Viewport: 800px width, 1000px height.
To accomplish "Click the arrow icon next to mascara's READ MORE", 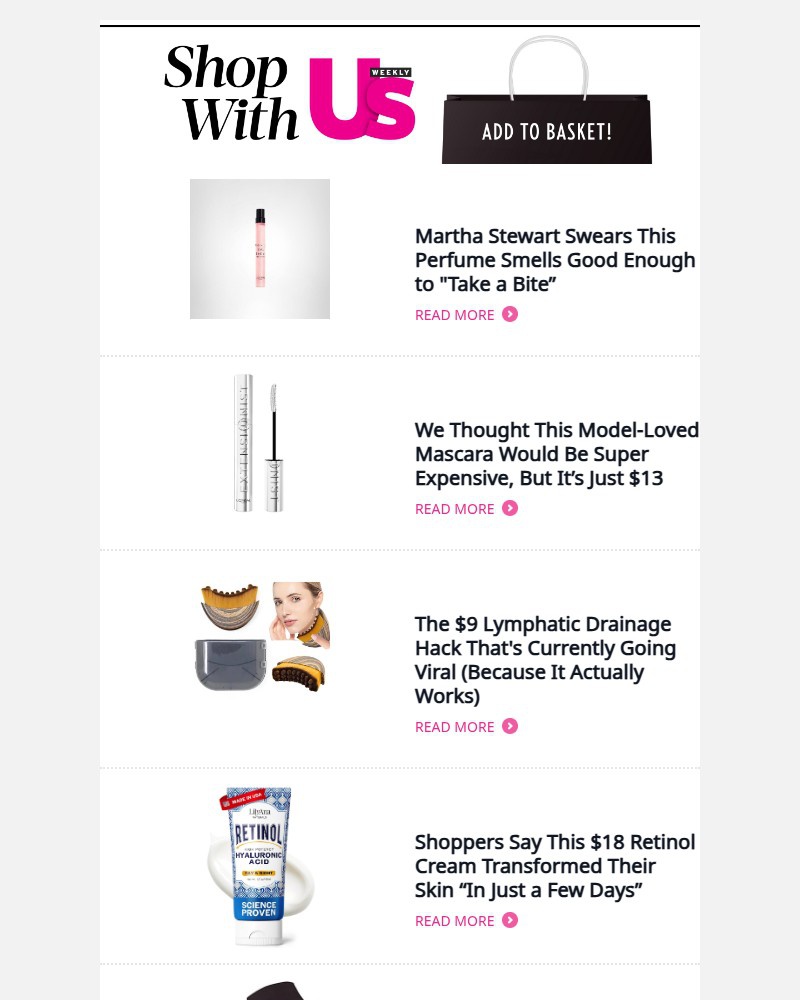I will (510, 508).
